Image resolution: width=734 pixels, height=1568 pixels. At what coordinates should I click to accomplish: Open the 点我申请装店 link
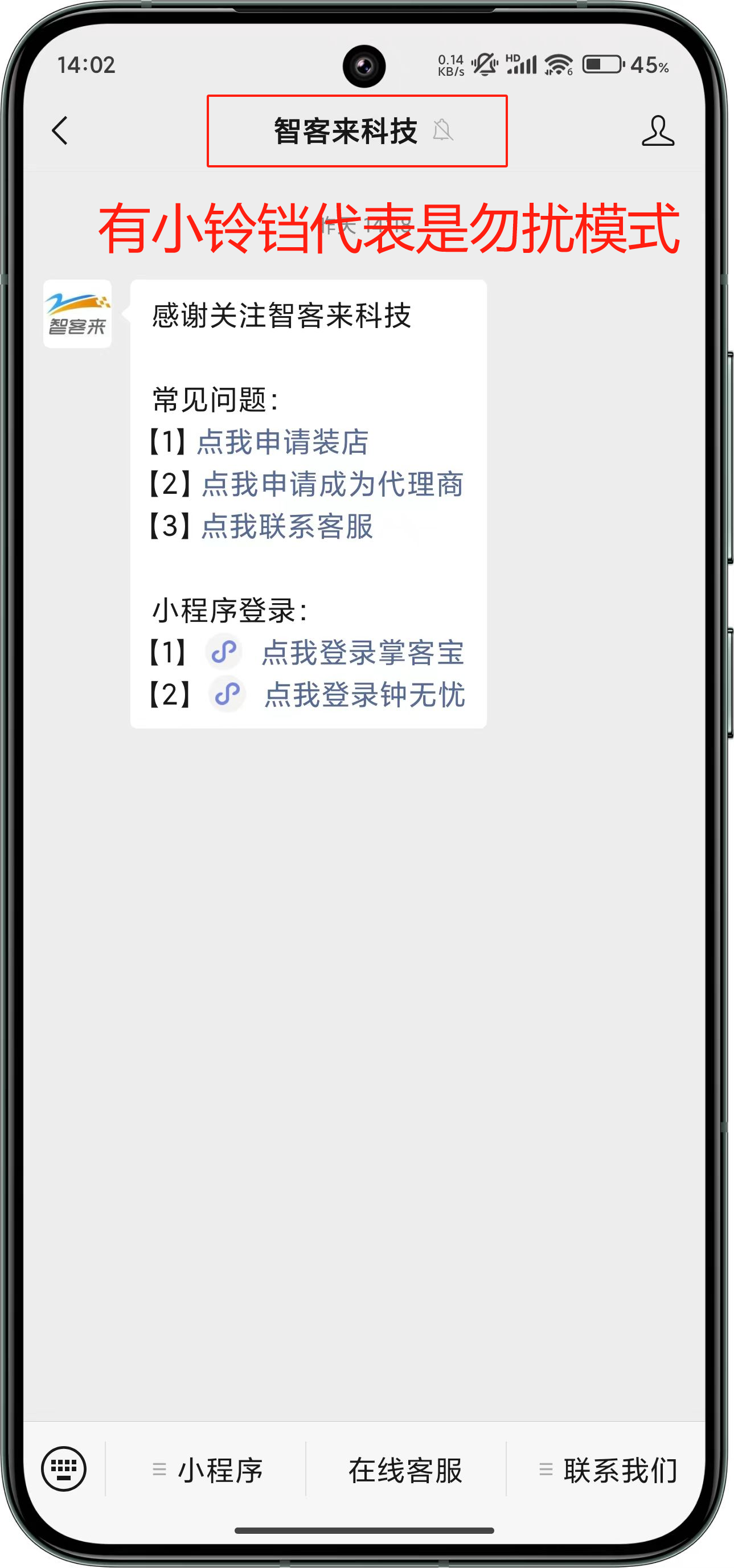point(283,442)
